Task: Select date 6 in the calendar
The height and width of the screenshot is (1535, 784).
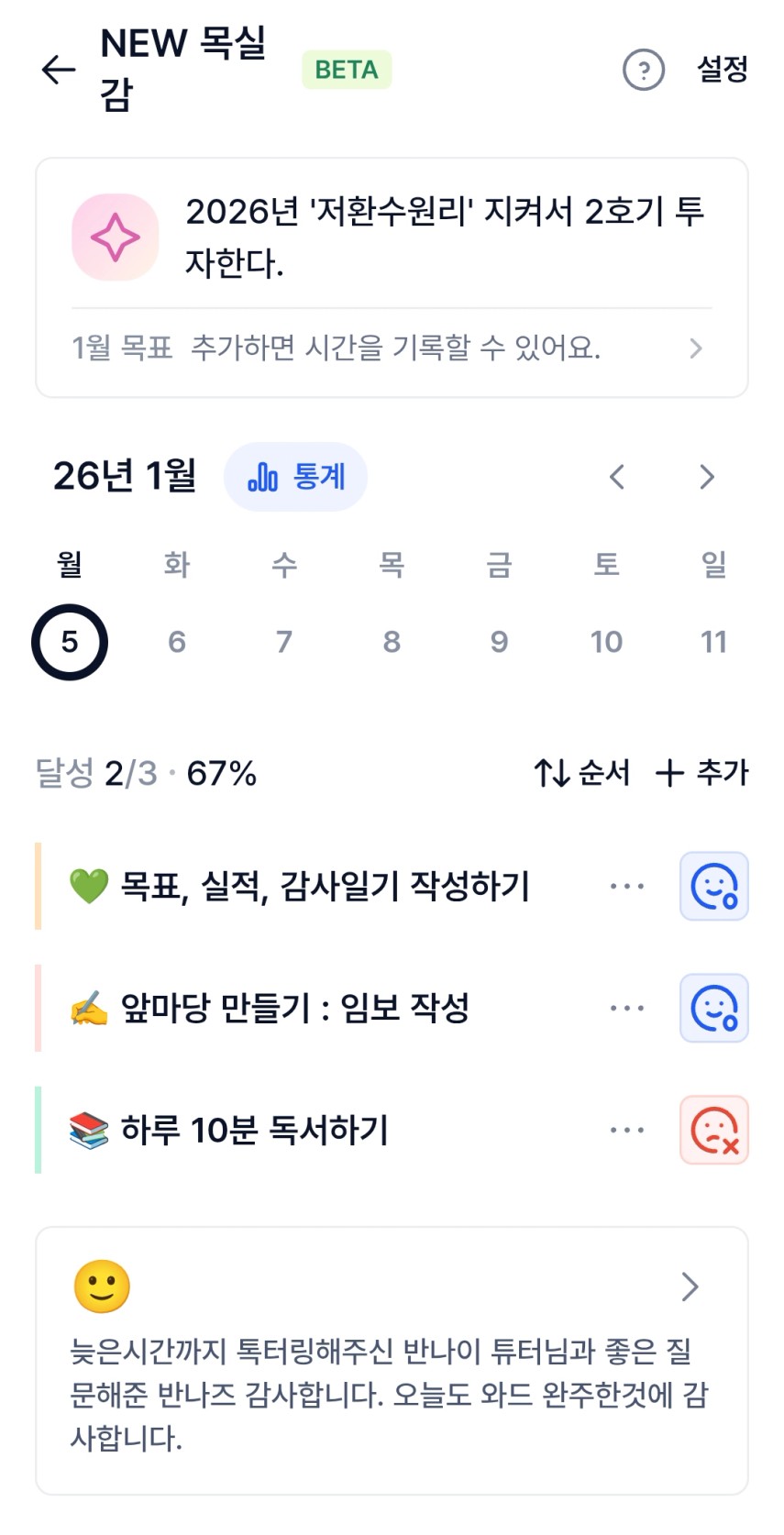Action: click(x=177, y=642)
